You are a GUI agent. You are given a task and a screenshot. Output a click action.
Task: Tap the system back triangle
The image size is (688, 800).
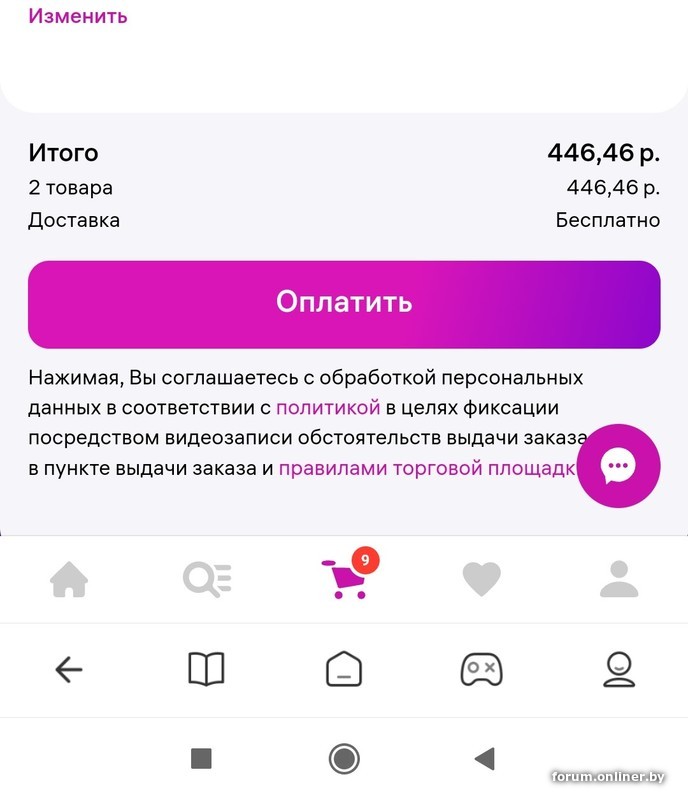(x=485, y=759)
